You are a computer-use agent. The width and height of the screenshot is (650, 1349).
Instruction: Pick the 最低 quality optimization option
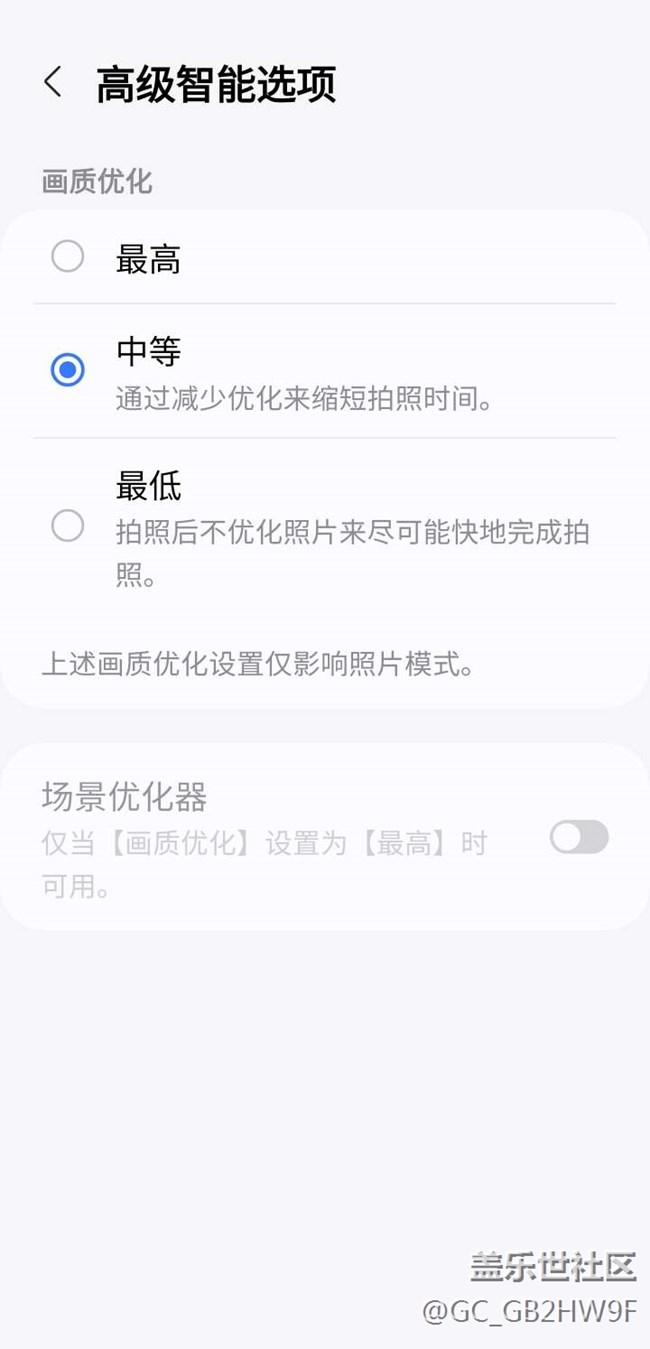68,526
